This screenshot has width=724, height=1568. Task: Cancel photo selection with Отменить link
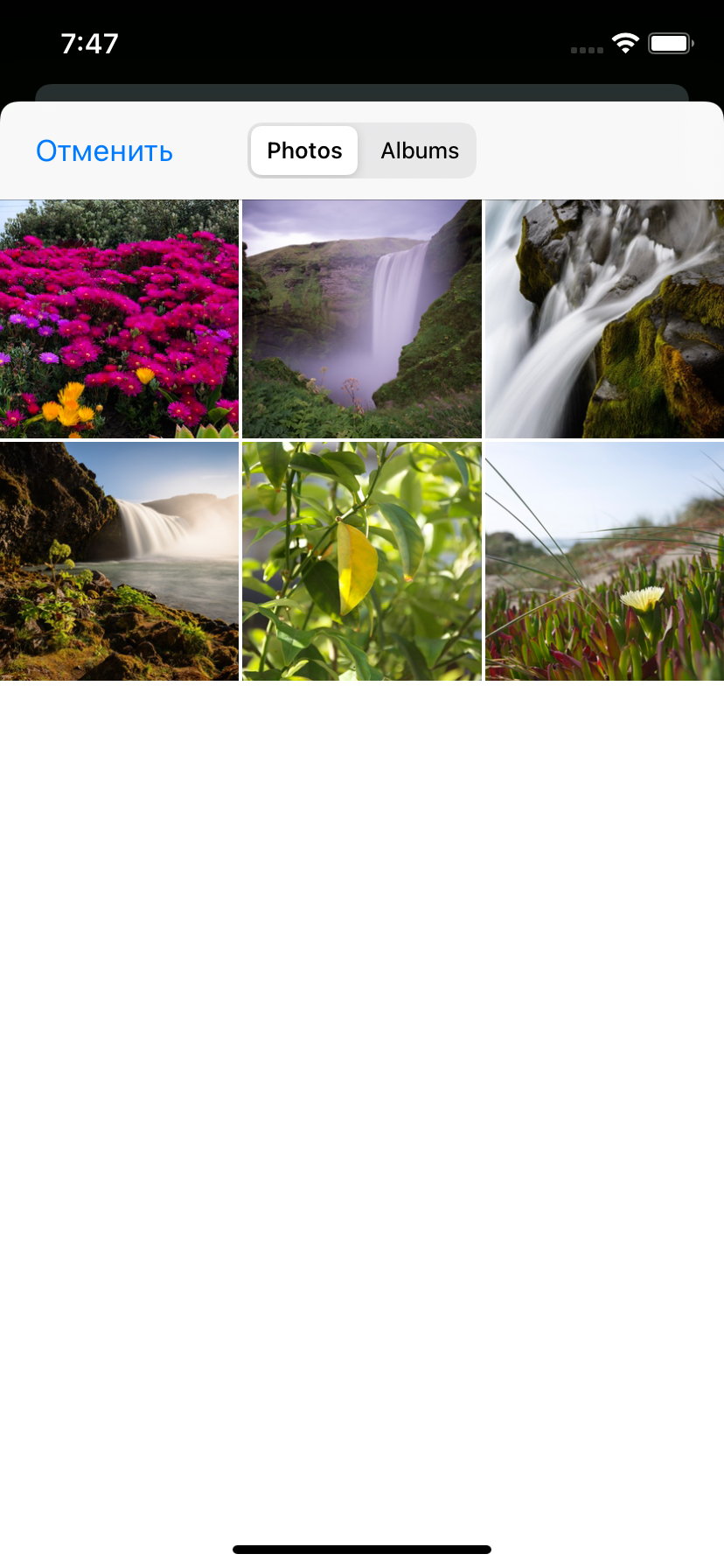pos(104,150)
